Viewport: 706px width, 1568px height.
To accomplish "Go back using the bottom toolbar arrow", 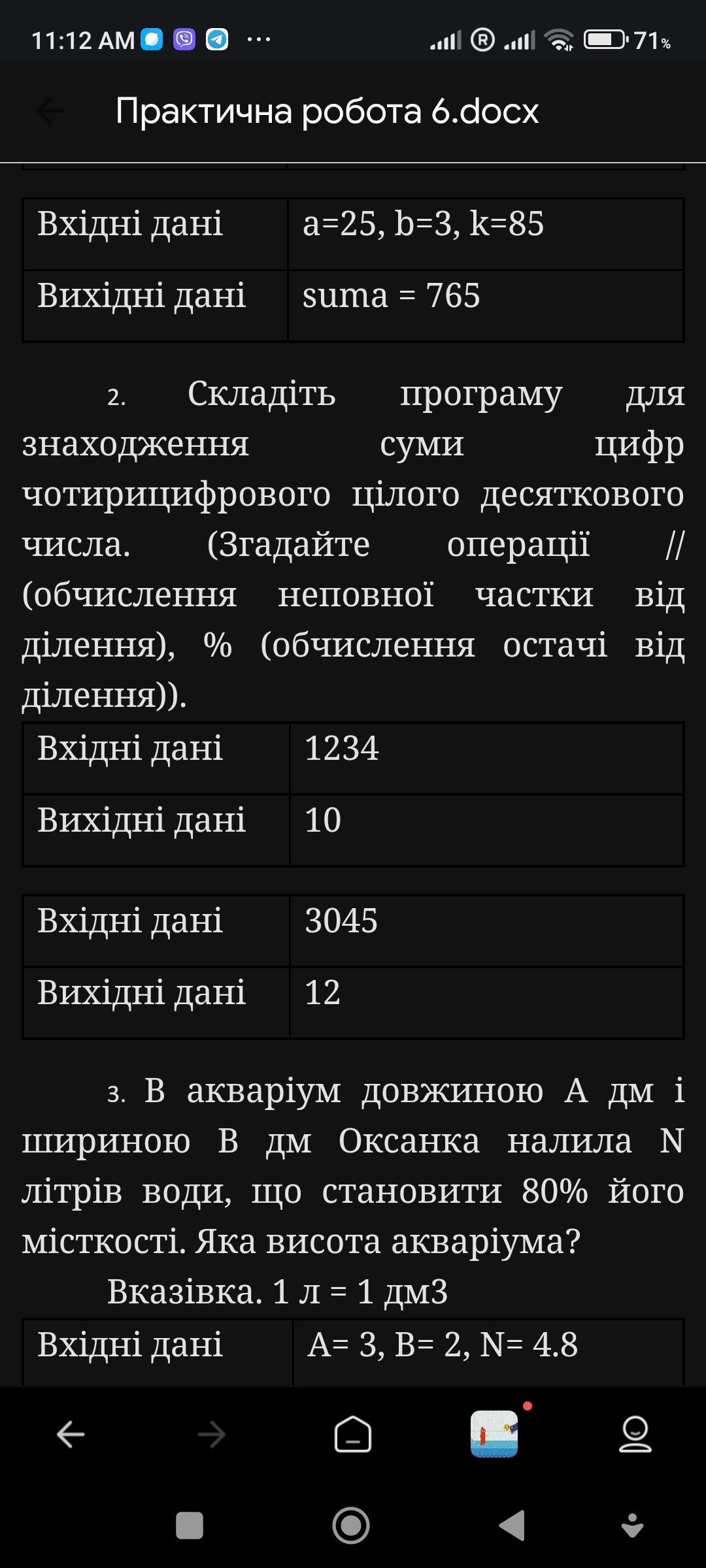I will (71, 1435).
